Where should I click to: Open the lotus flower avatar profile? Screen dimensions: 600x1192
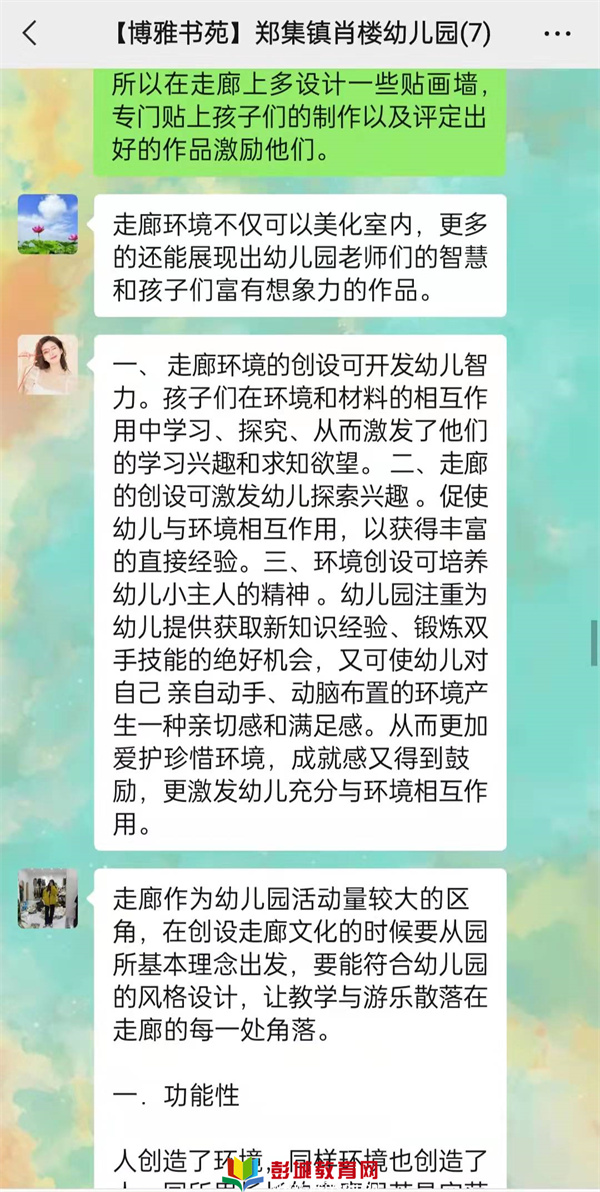47,224
